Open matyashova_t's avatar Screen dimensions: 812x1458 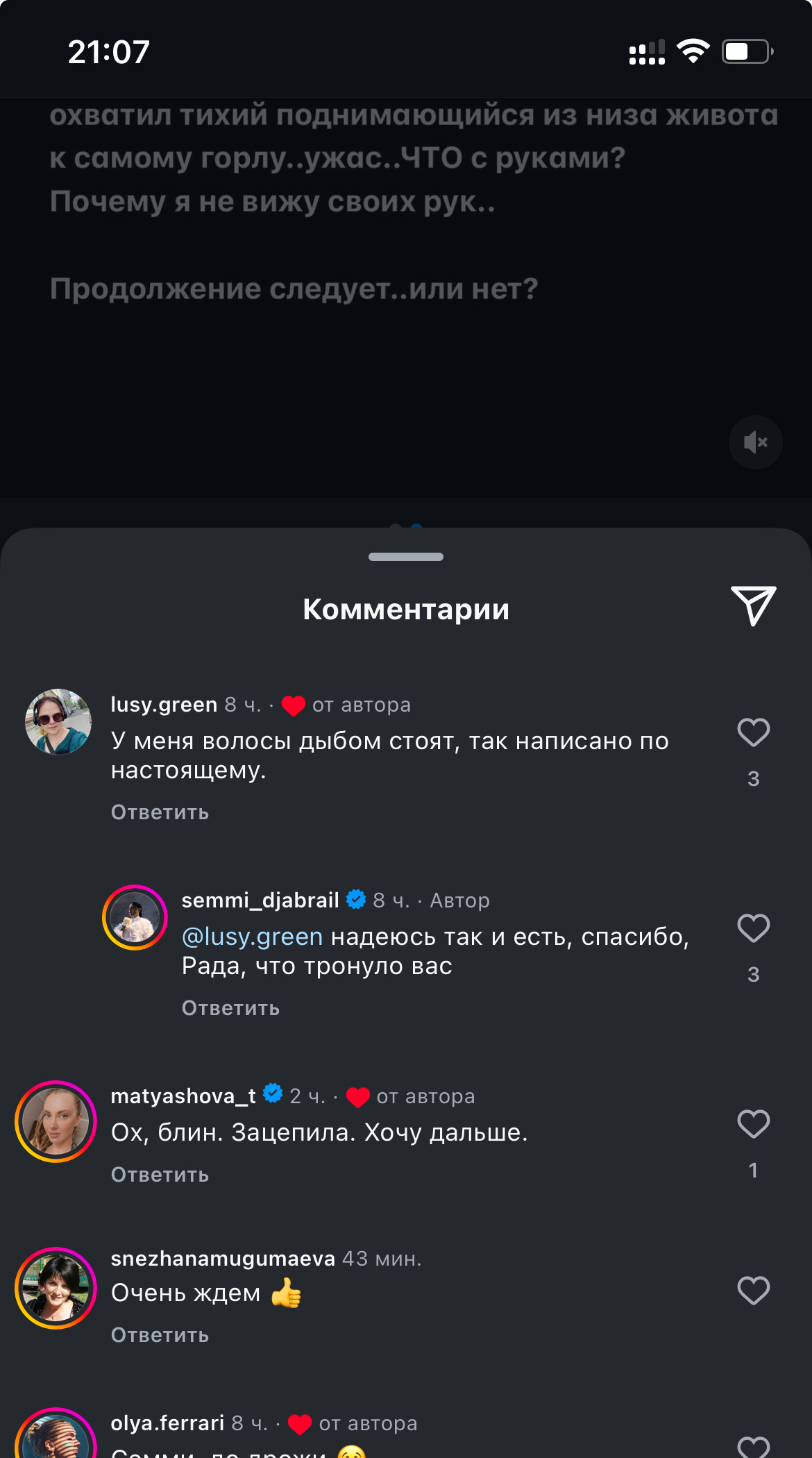click(x=56, y=1121)
